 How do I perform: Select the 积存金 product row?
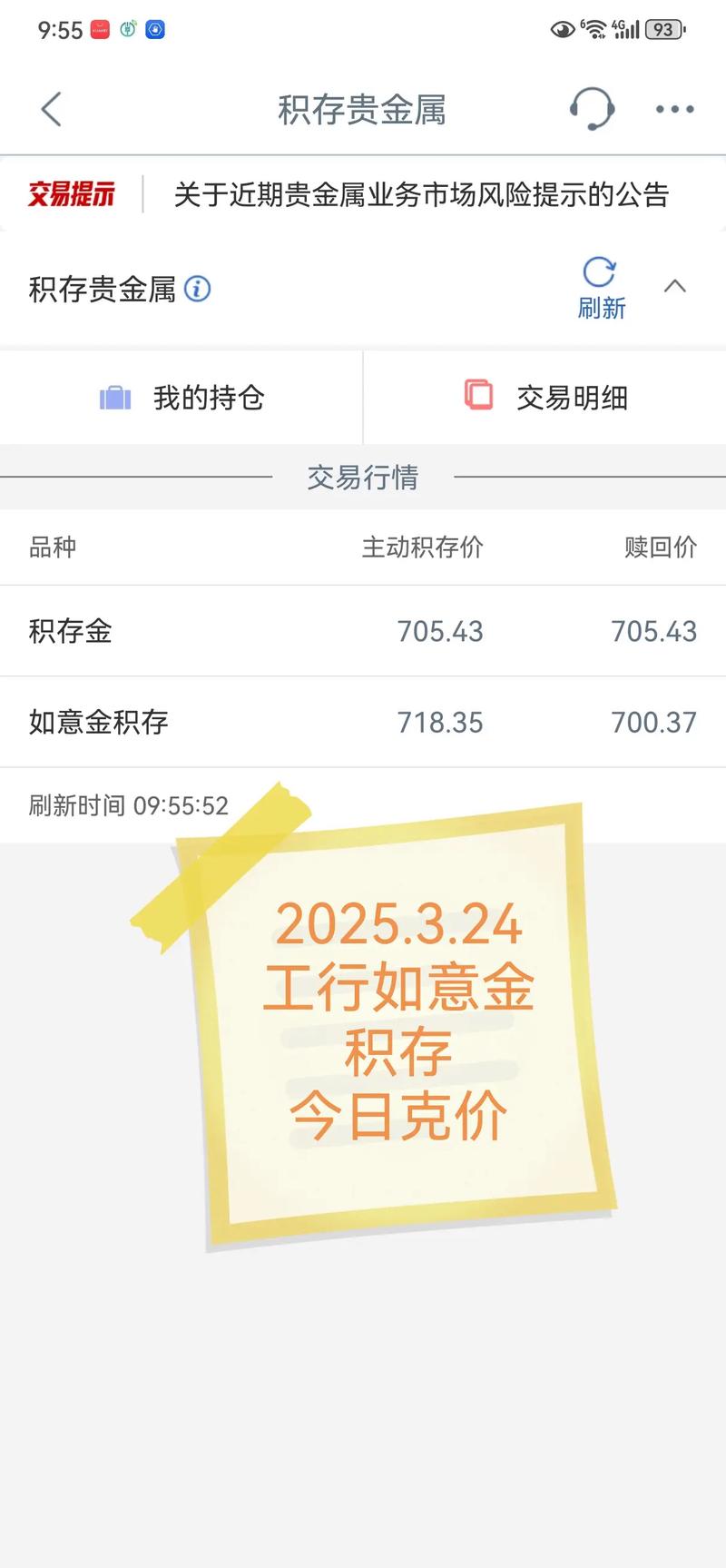pyautogui.click(x=363, y=631)
